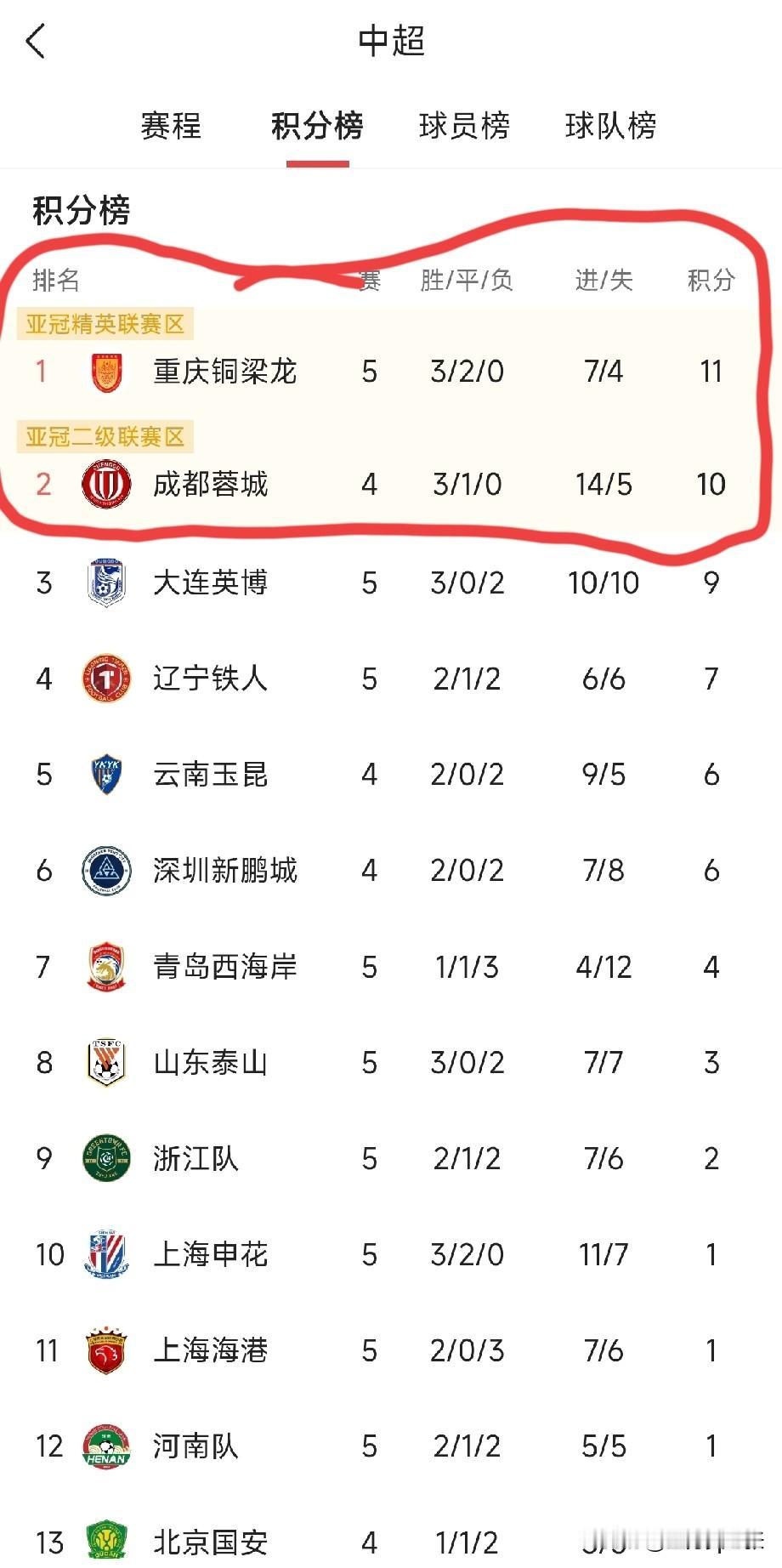The width and height of the screenshot is (782, 1568).
Task: Select the 积分榜 tab
Action: pyautogui.click(x=316, y=126)
